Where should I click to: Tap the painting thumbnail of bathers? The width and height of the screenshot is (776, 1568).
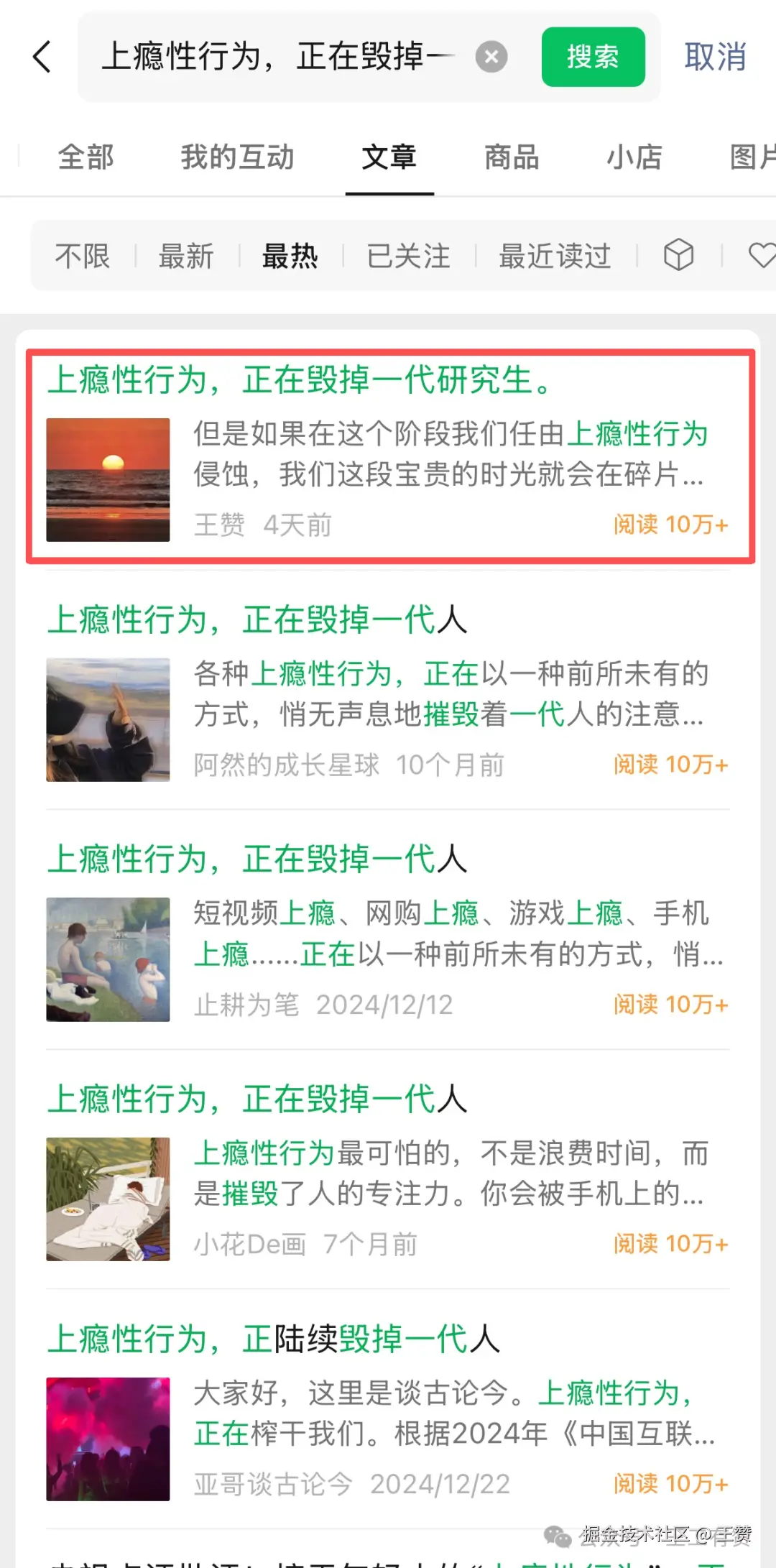[x=108, y=961]
